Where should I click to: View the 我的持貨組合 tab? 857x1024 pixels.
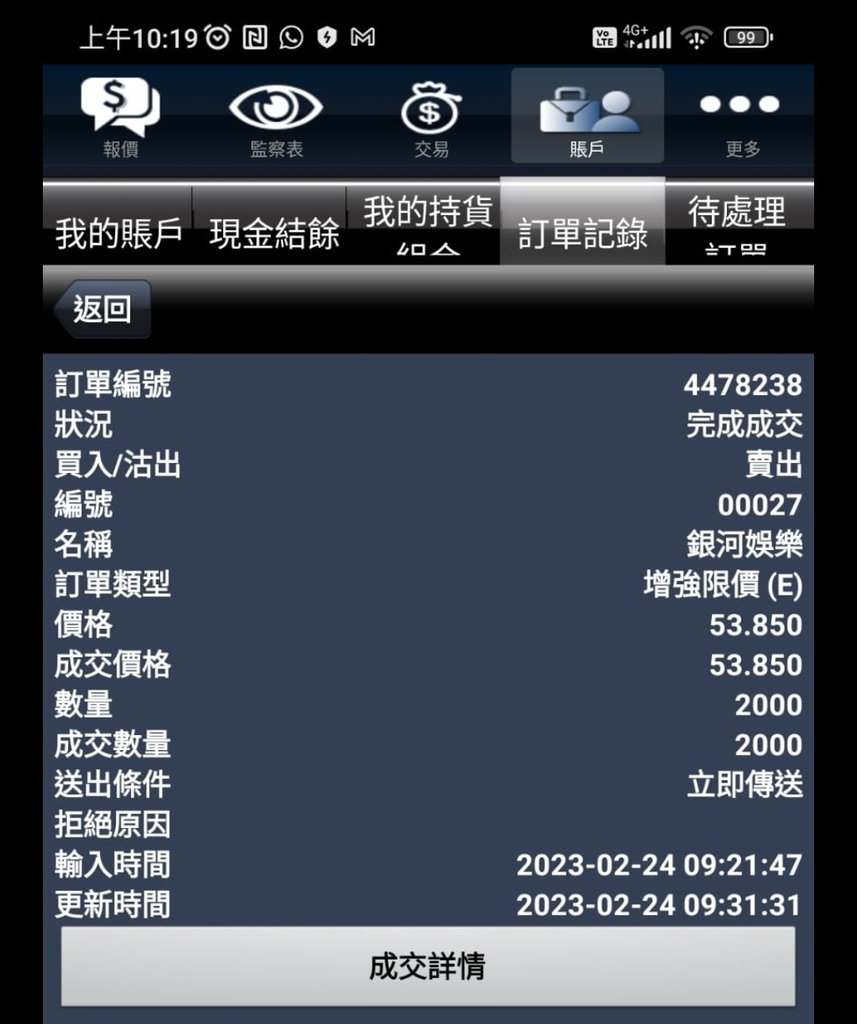point(427,225)
